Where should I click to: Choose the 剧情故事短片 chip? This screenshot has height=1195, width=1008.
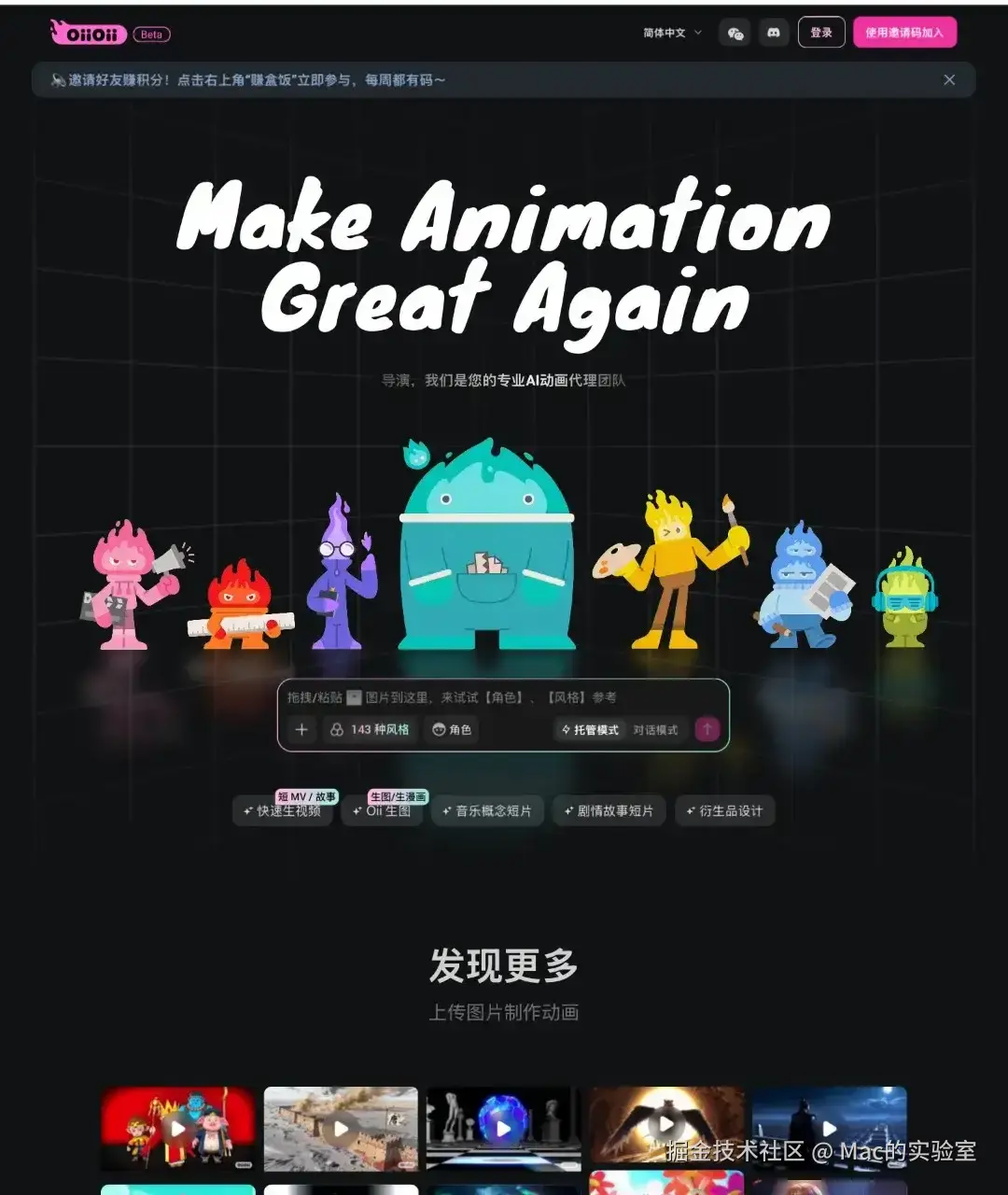609,811
